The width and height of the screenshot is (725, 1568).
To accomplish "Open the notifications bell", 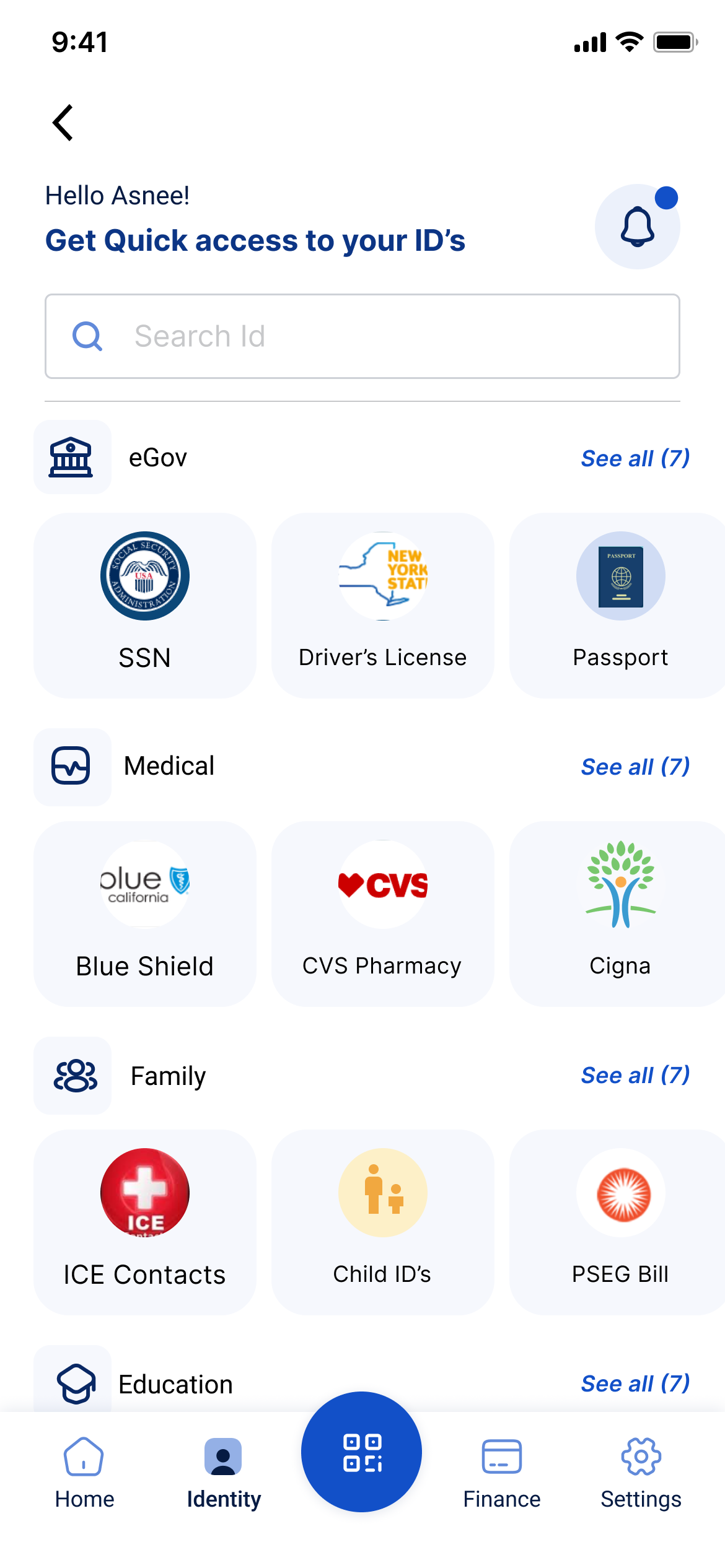I will (637, 227).
